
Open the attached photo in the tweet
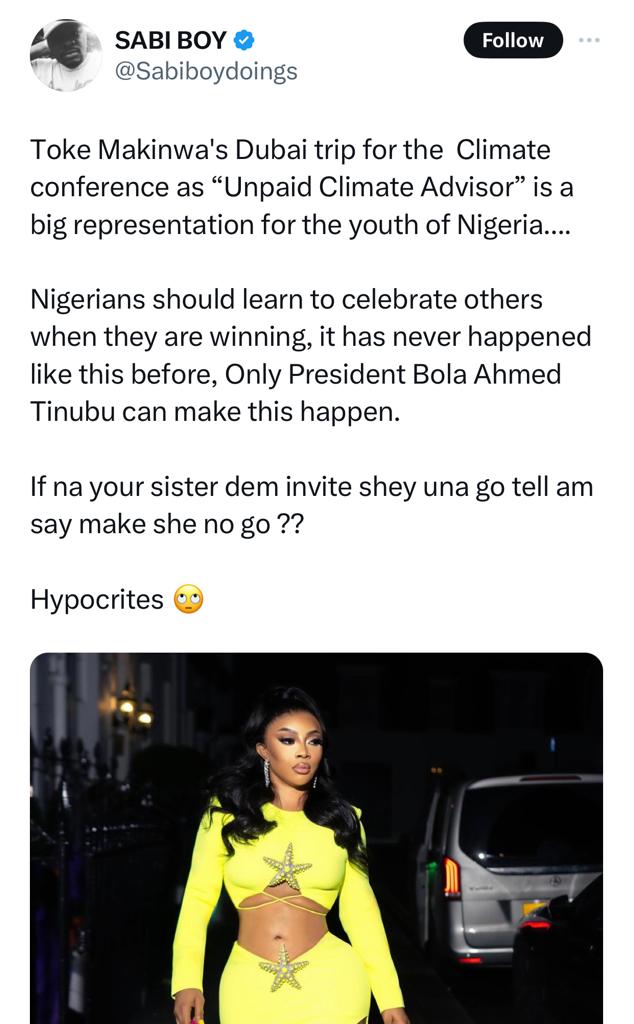tap(316, 838)
